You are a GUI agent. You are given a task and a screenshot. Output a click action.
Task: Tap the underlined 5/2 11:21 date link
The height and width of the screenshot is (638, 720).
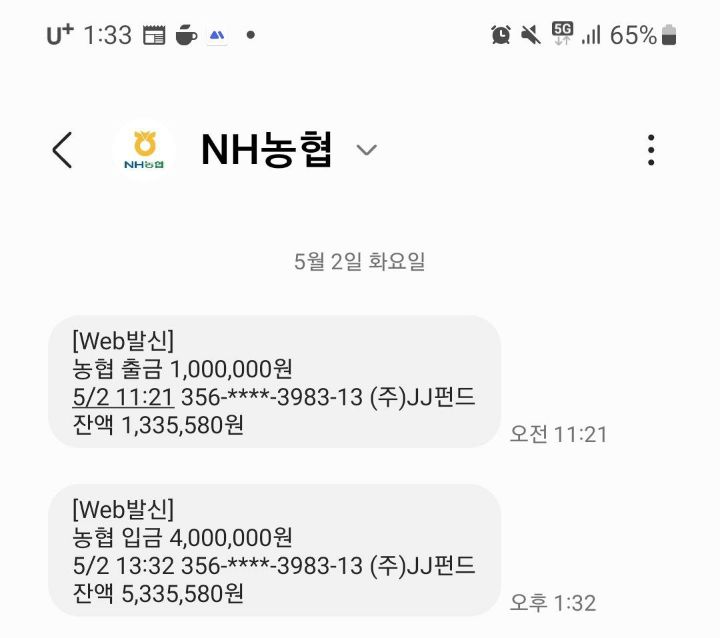coord(123,396)
